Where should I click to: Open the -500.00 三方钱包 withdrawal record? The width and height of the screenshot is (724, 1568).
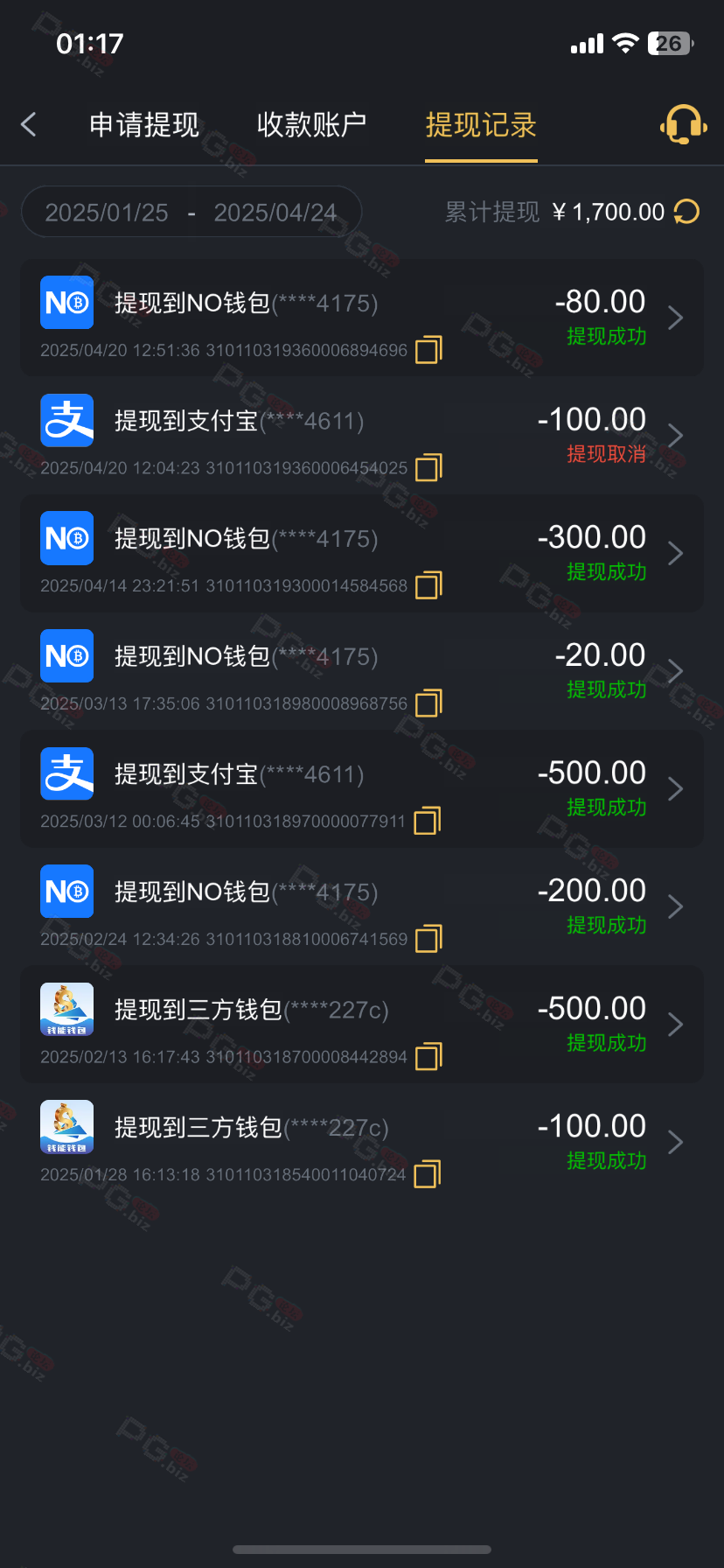(362, 1025)
